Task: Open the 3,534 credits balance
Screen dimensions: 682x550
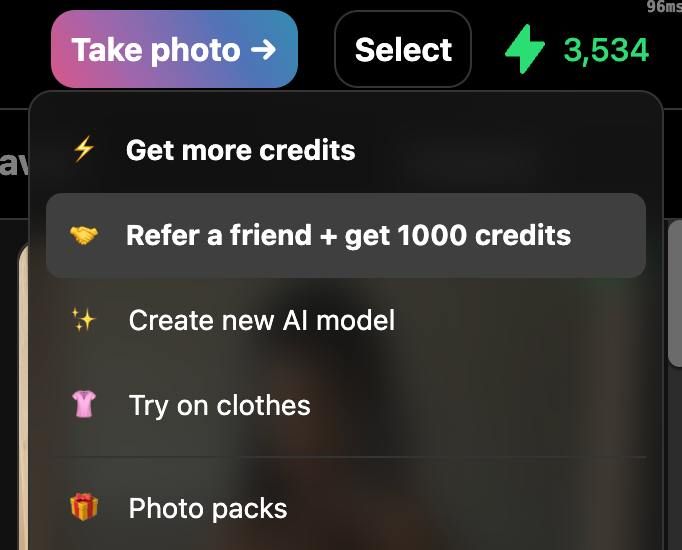Action: pos(578,50)
